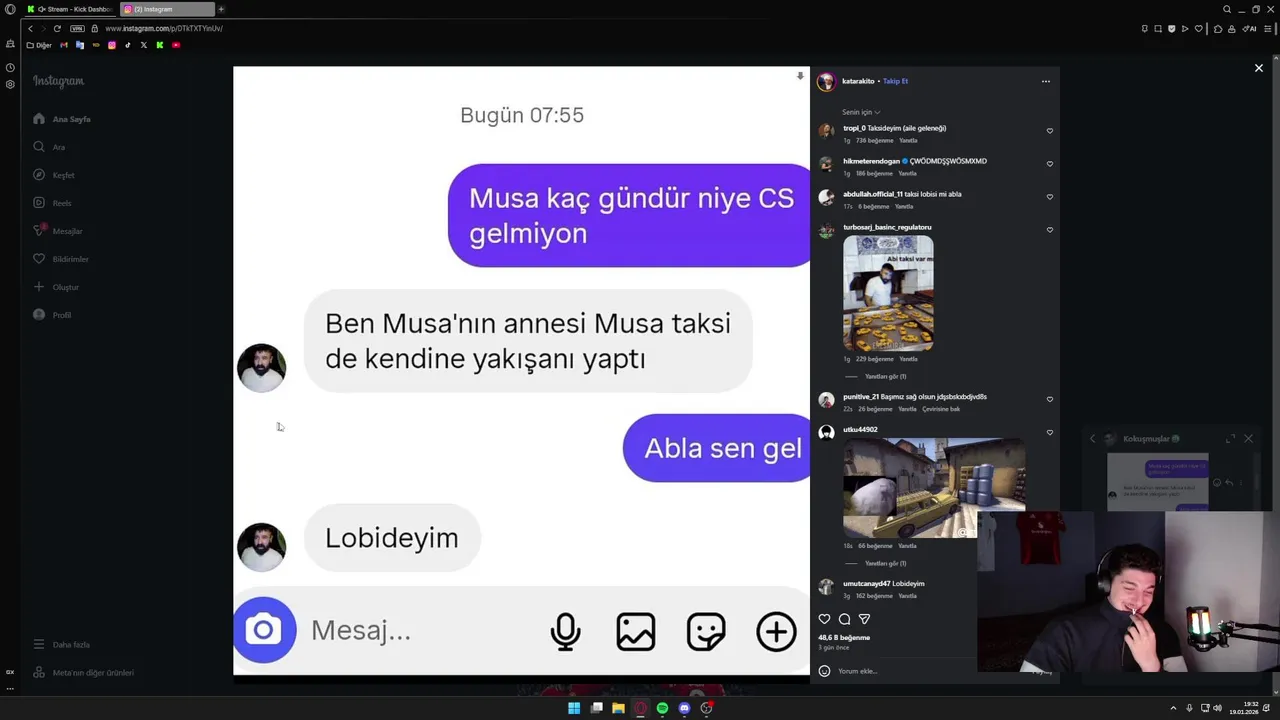Tap the comment bubble icon under the post
This screenshot has width=1280, height=720.
(x=844, y=619)
